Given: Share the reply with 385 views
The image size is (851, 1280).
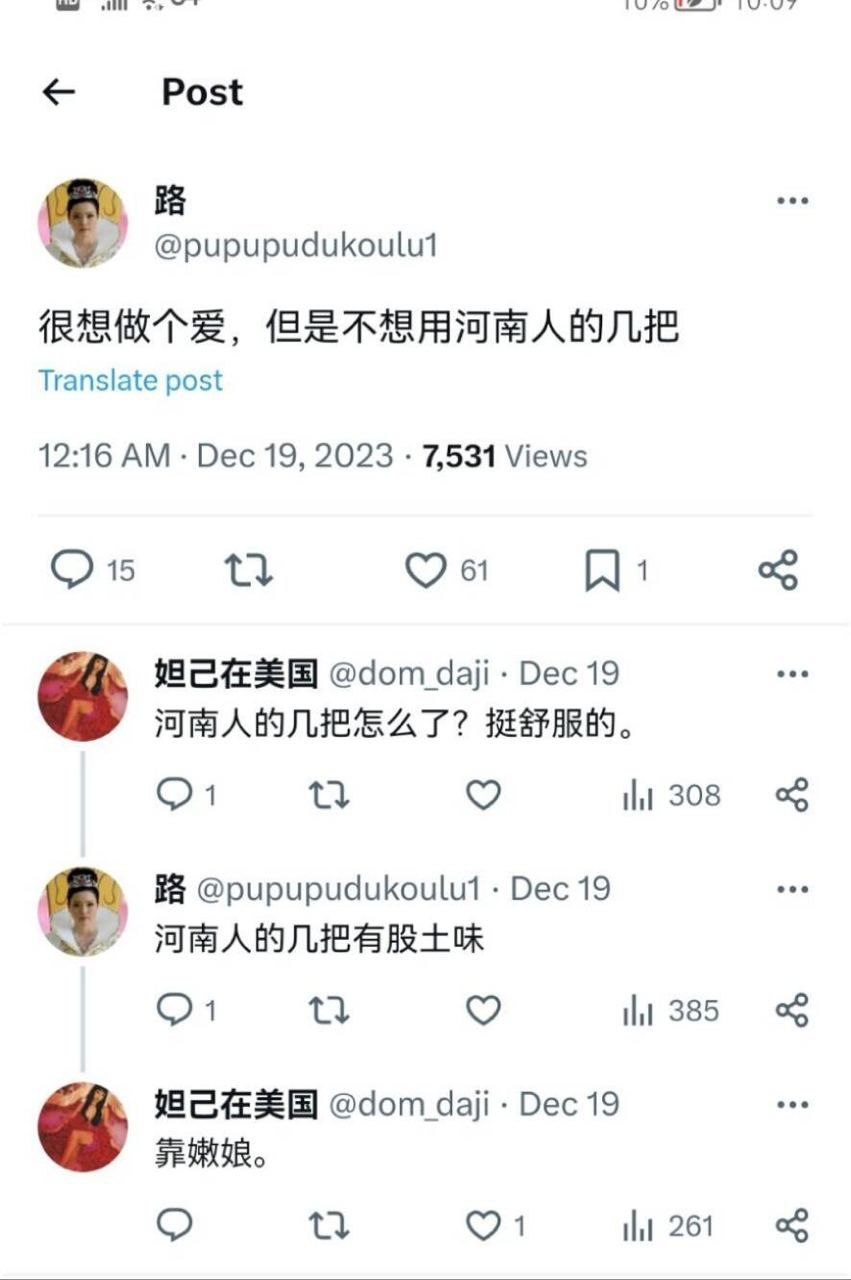Looking at the screenshot, I should pos(792,1011).
